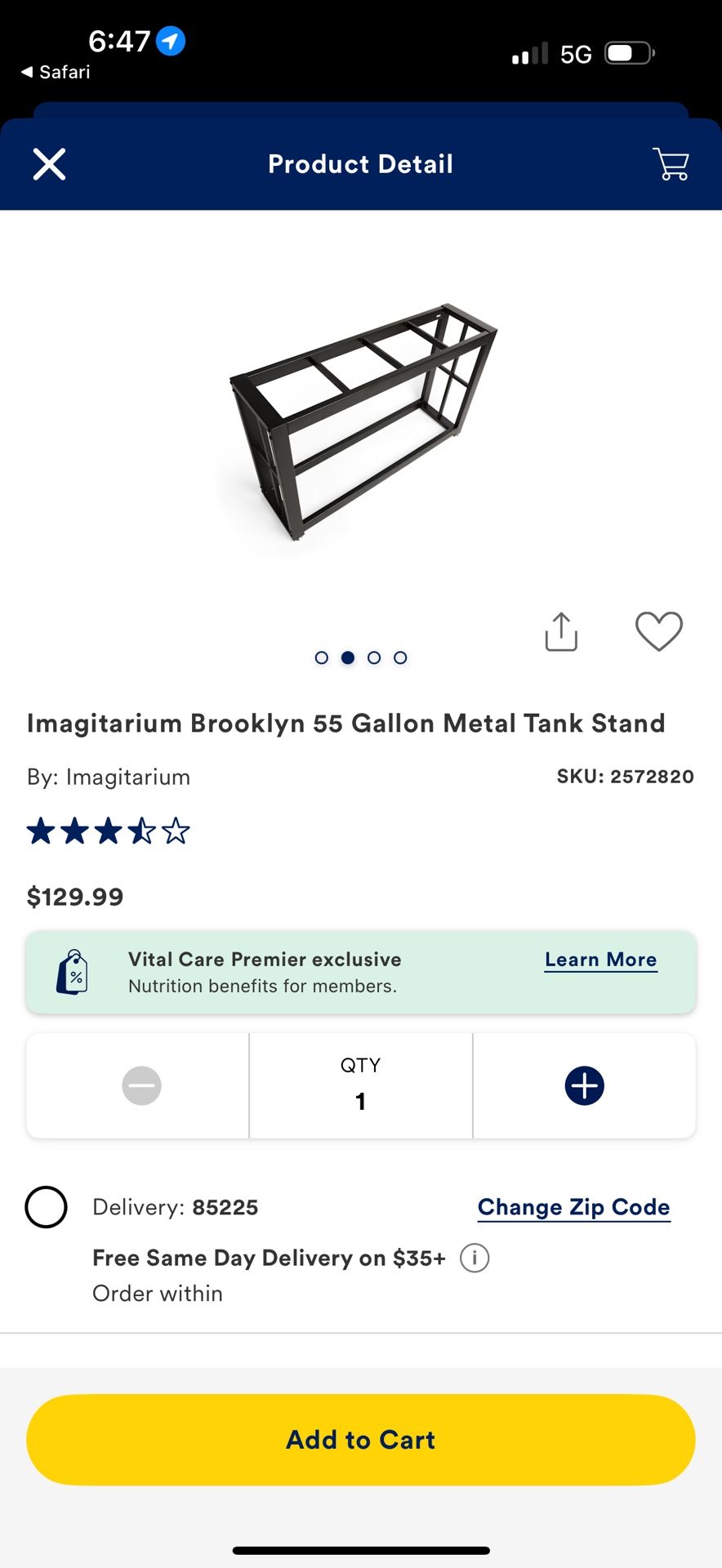Open Learn More for Vital Care Premier
The width and height of the screenshot is (722, 1568).
[600, 960]
